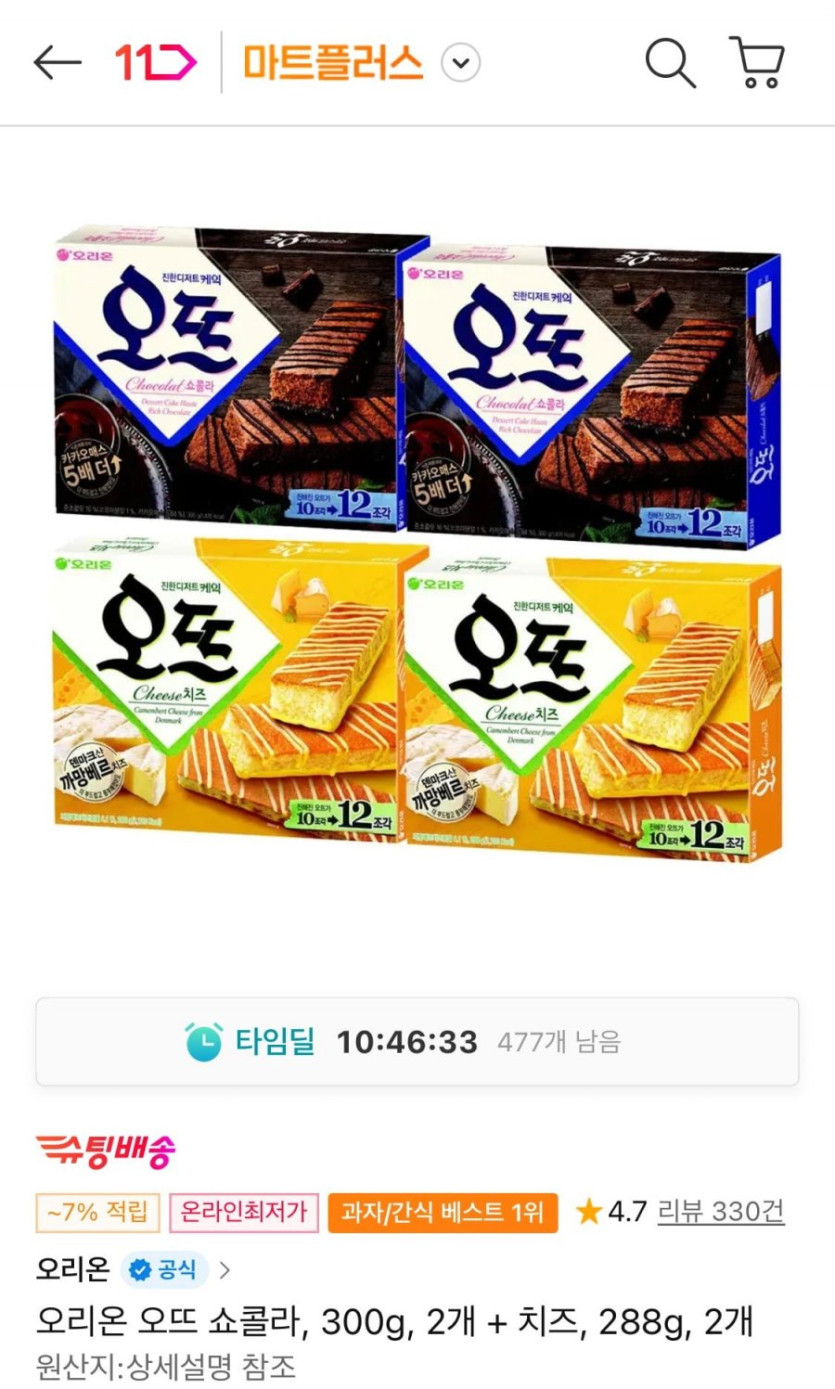Image resolution: width=835 pixels, height=1389 pixels.
Task: Open the 타임딜 countdown banner
Action: (x=417, y=1041)
